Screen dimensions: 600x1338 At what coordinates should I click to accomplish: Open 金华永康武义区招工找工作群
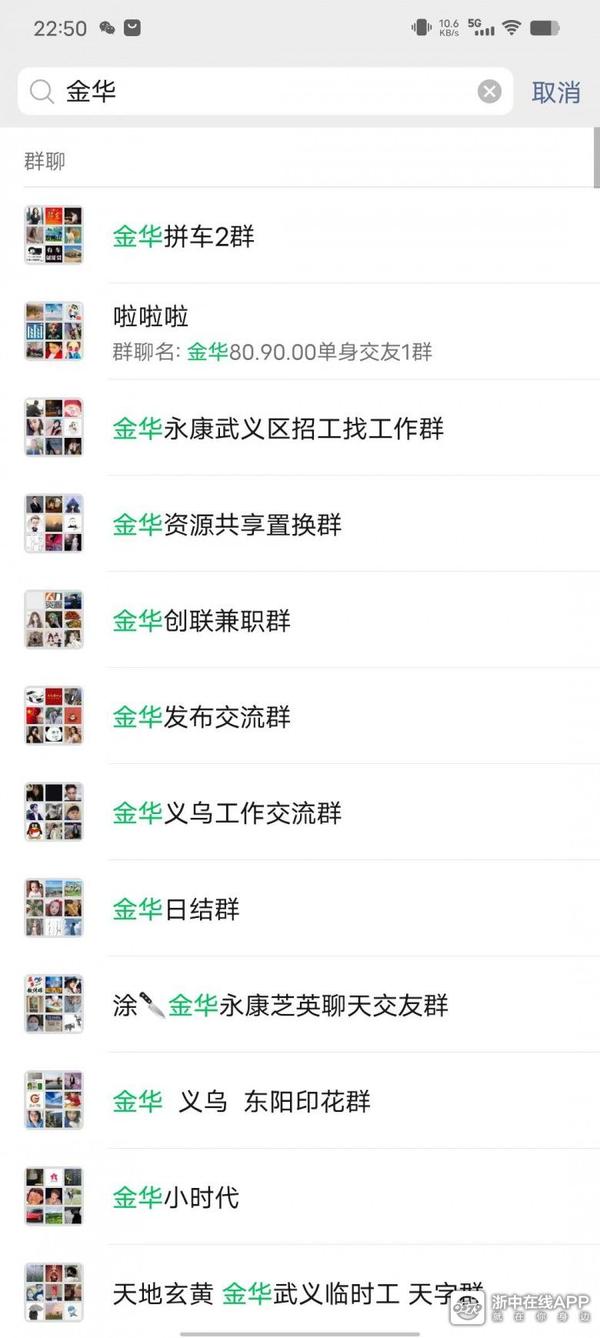300,428
